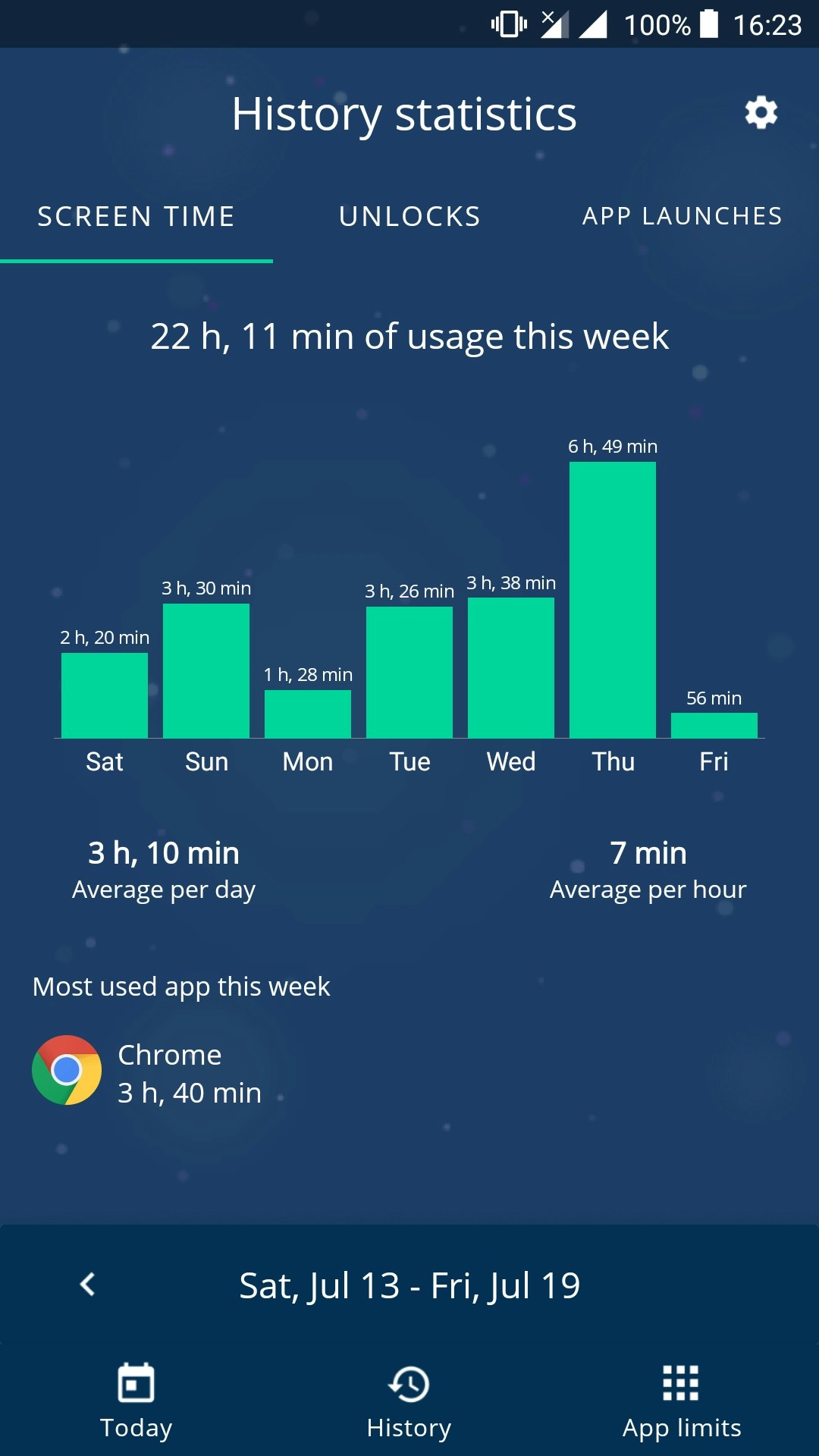Switch to the App Launches tab
This screenshot has width=819, height=1456.
click(x=682, y=217)
